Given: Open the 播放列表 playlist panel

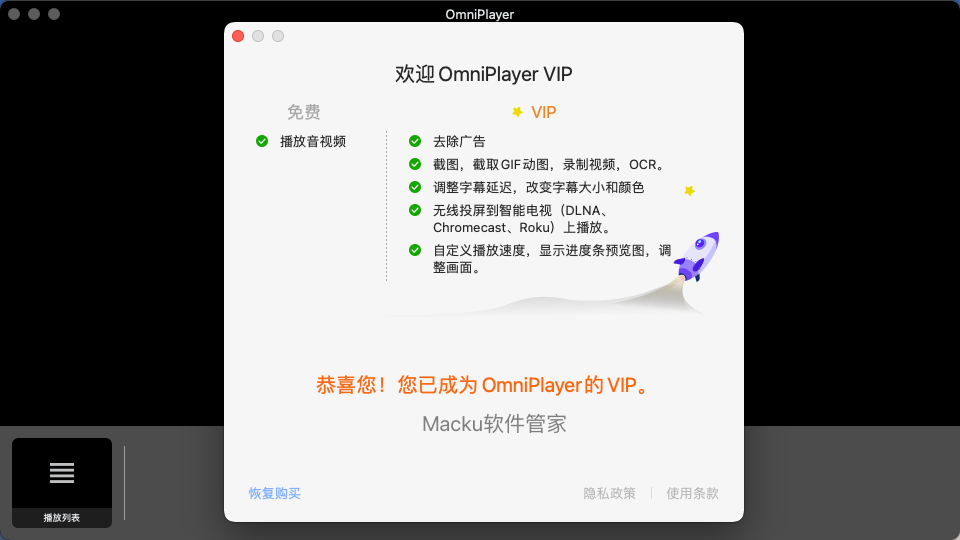Looking at the screenshot, I should point(62,482).
